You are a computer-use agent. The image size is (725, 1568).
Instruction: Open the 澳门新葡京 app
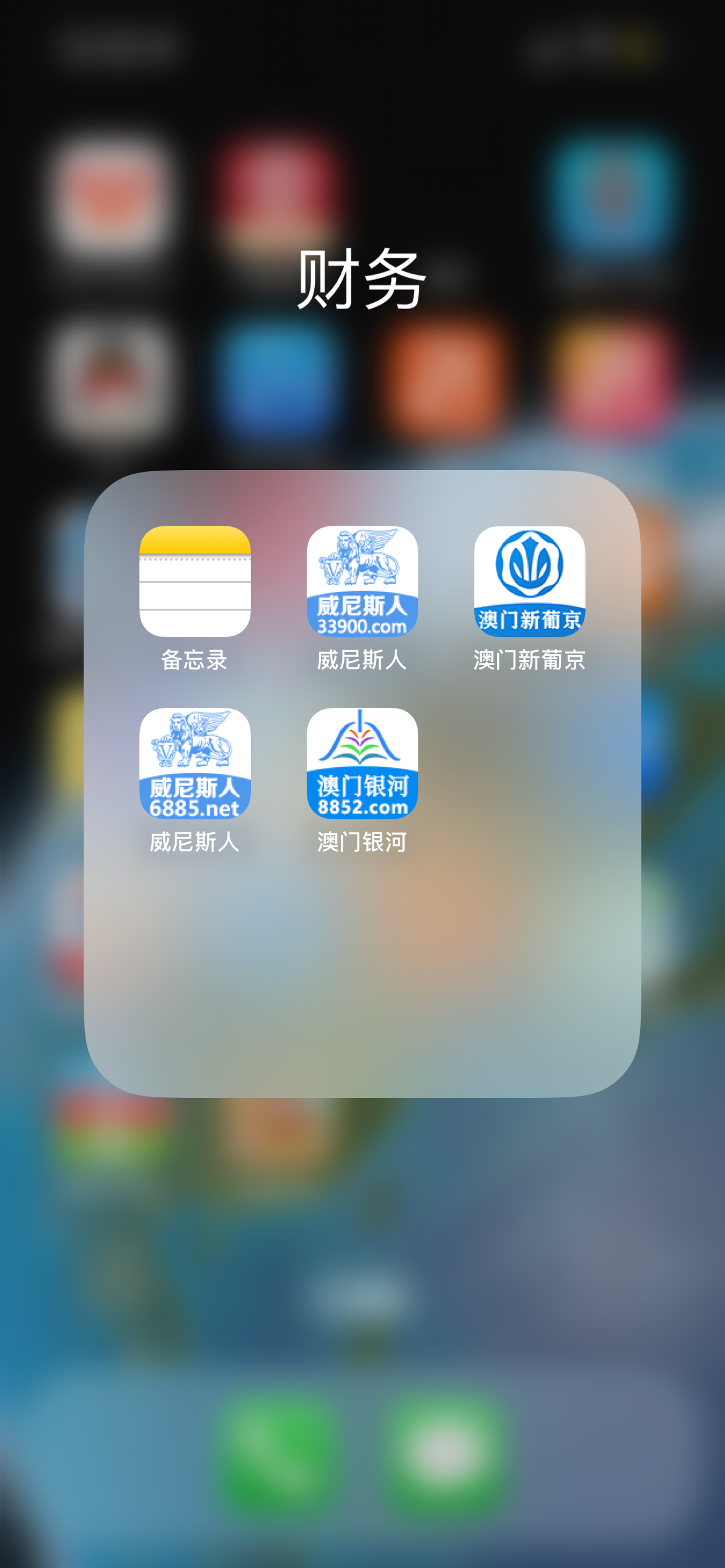[529, 581]
